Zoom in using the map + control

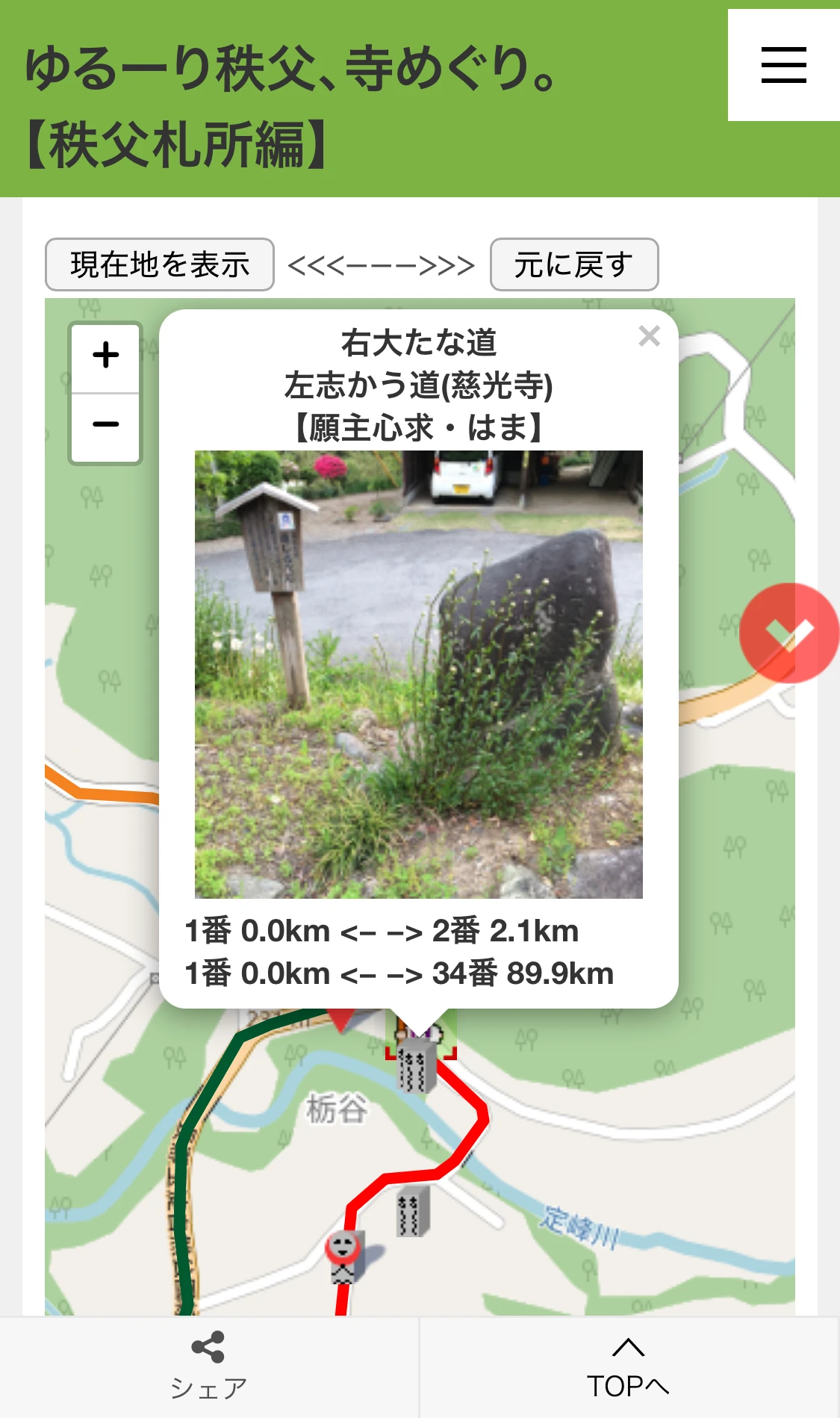coord(105,354)
